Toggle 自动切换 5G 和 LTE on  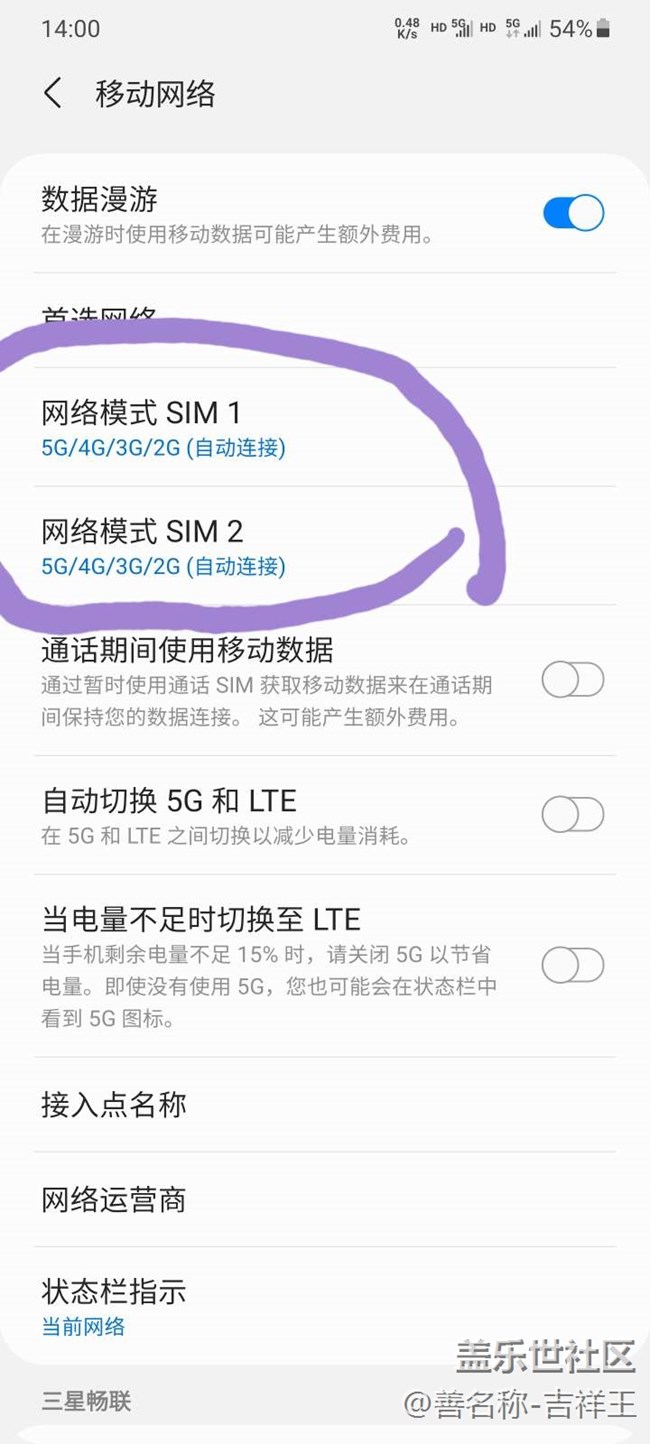[573, 815]
